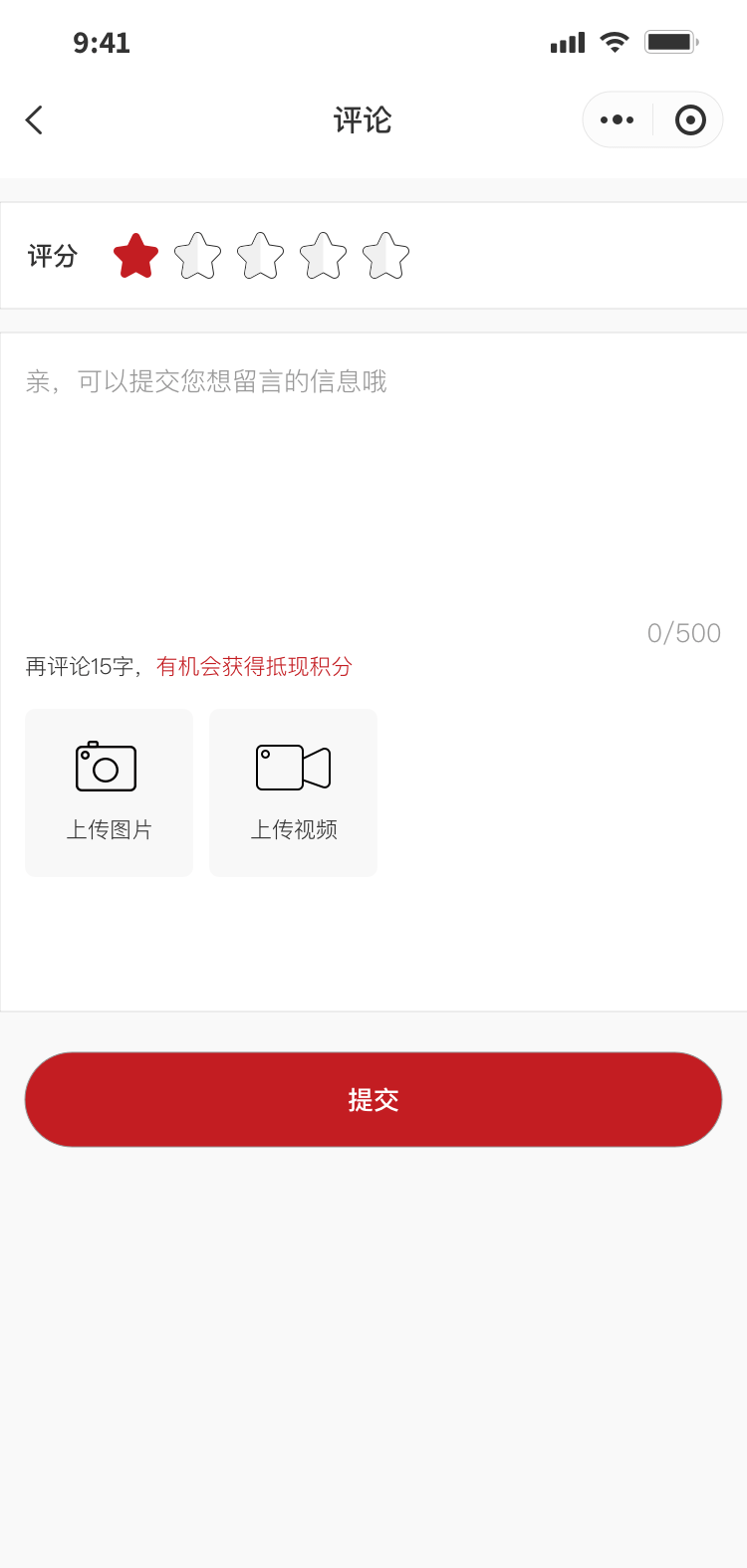Give a three-star rating
Viewport: 747px width, 1568px height.
[261, 257]
